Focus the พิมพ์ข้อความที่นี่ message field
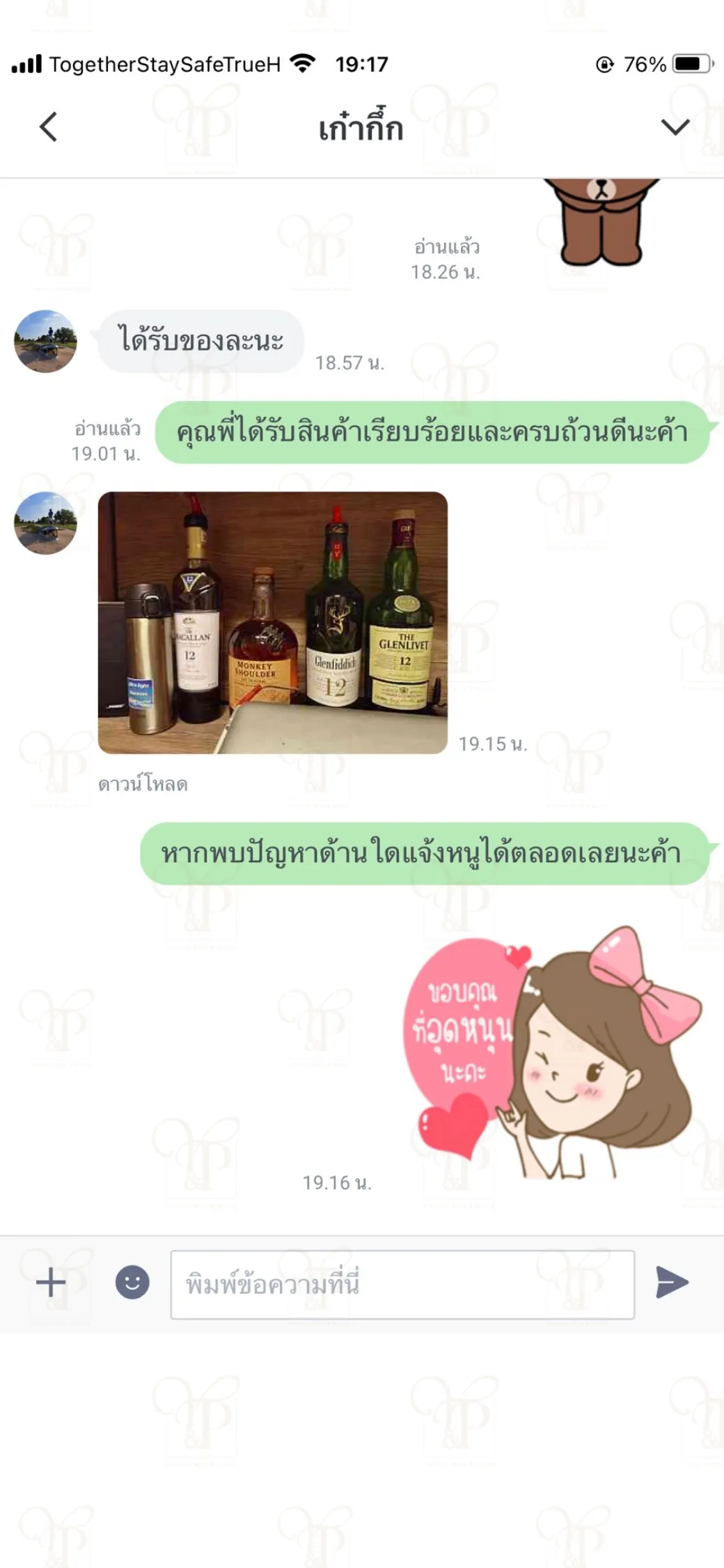Image resolution: width=724 pixels, height=1568 pixels. (402, 1284)
